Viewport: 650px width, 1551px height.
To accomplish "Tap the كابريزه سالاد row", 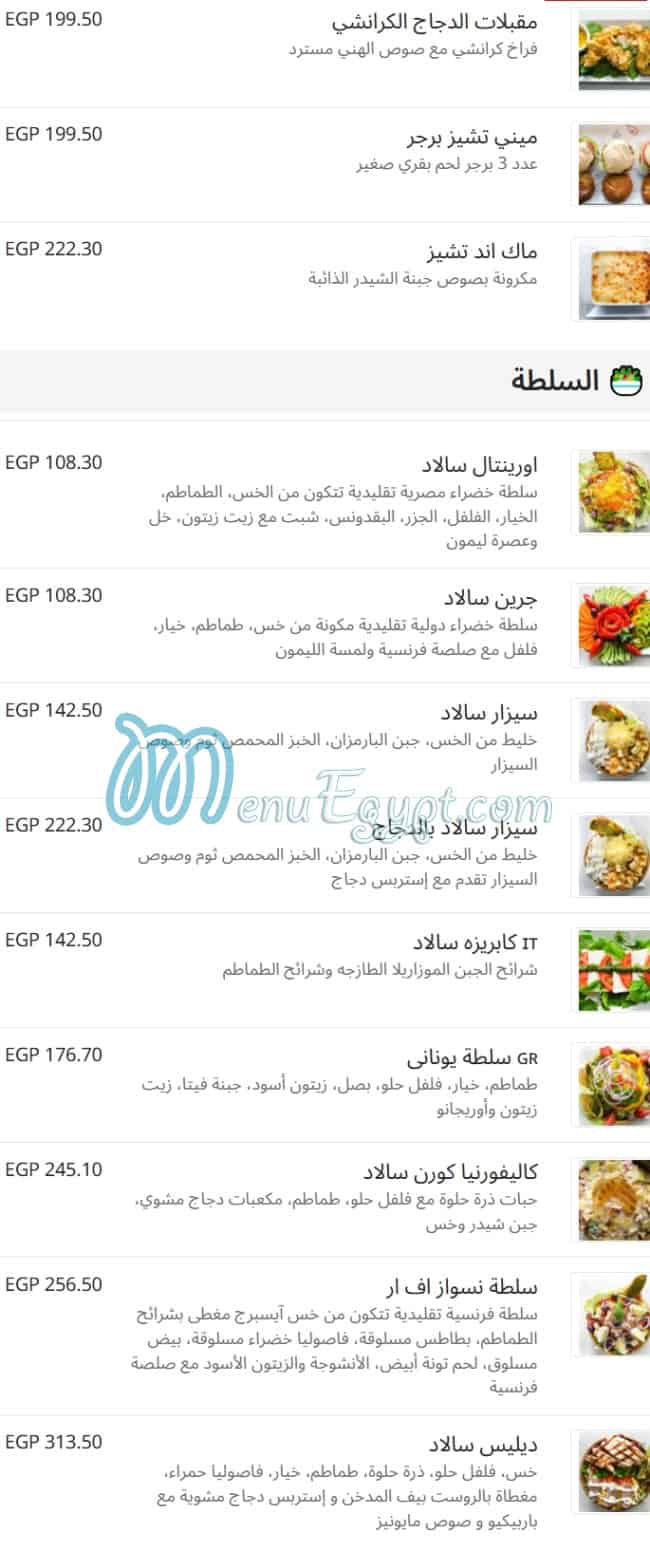I will coord(475,943).
